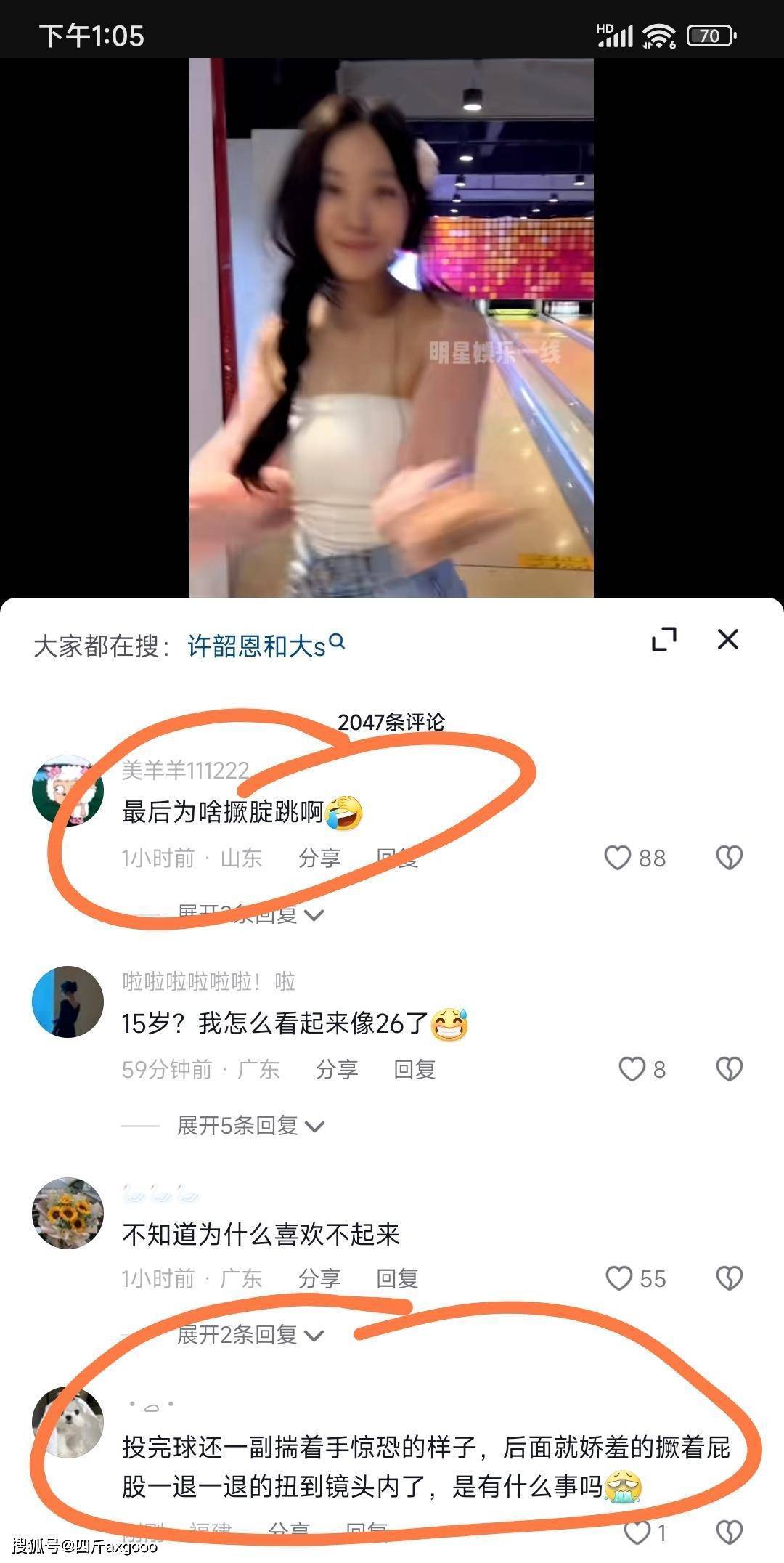Expand comments to full screen

663,640
